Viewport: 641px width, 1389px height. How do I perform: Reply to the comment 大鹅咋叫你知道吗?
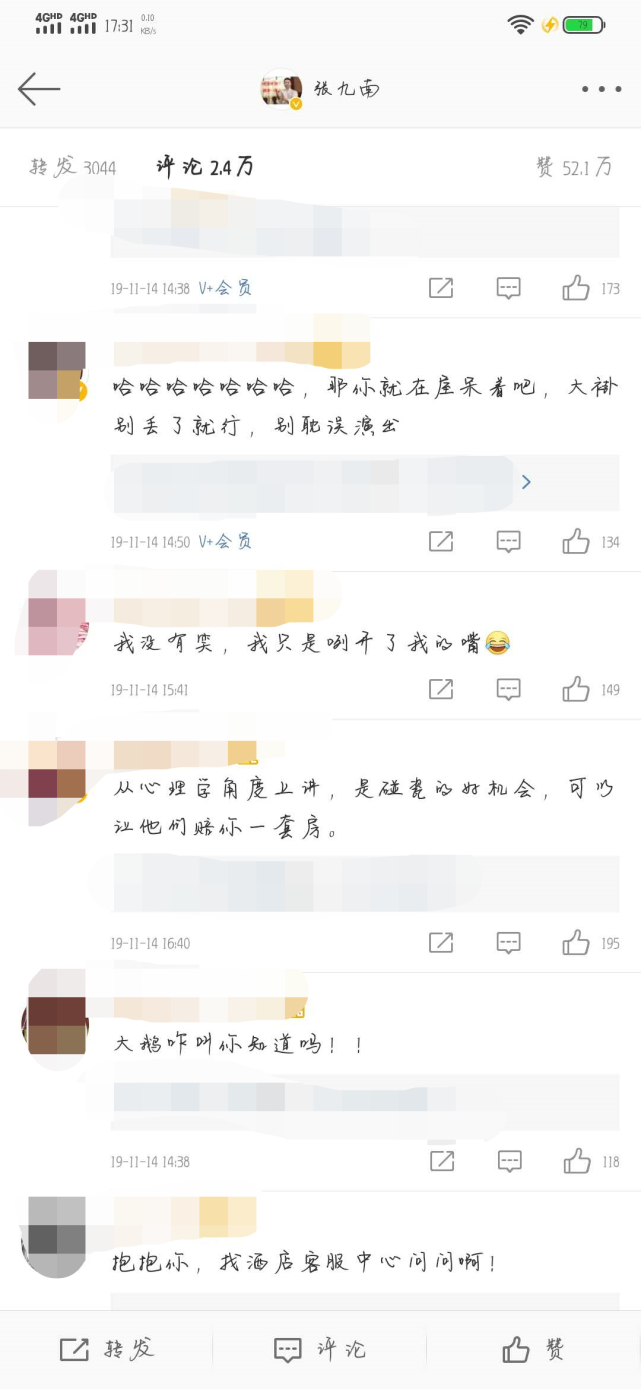pyautogui.click(x=509, y=1162)
